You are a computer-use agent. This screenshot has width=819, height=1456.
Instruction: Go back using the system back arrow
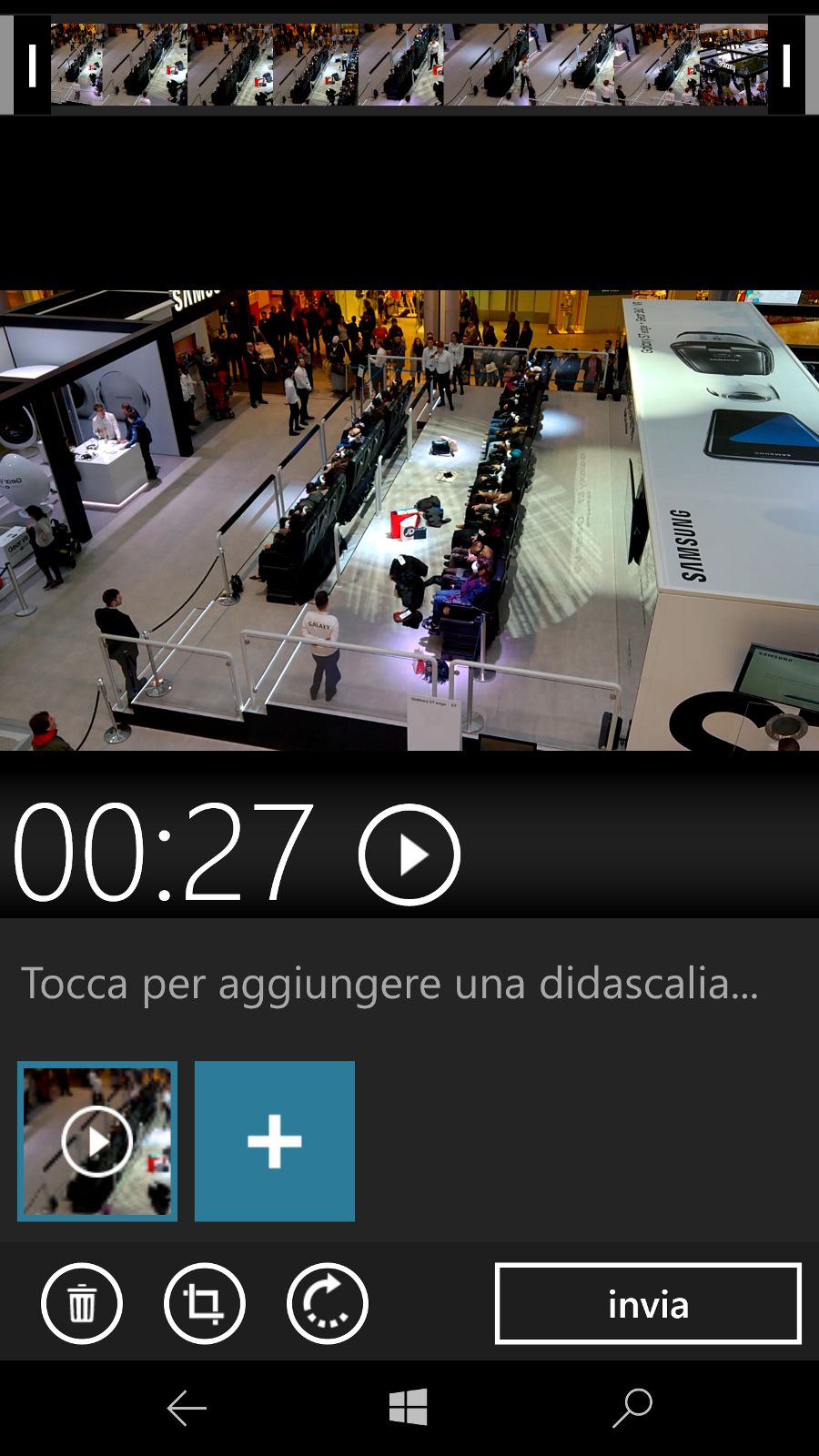[x=187, y=1408]
